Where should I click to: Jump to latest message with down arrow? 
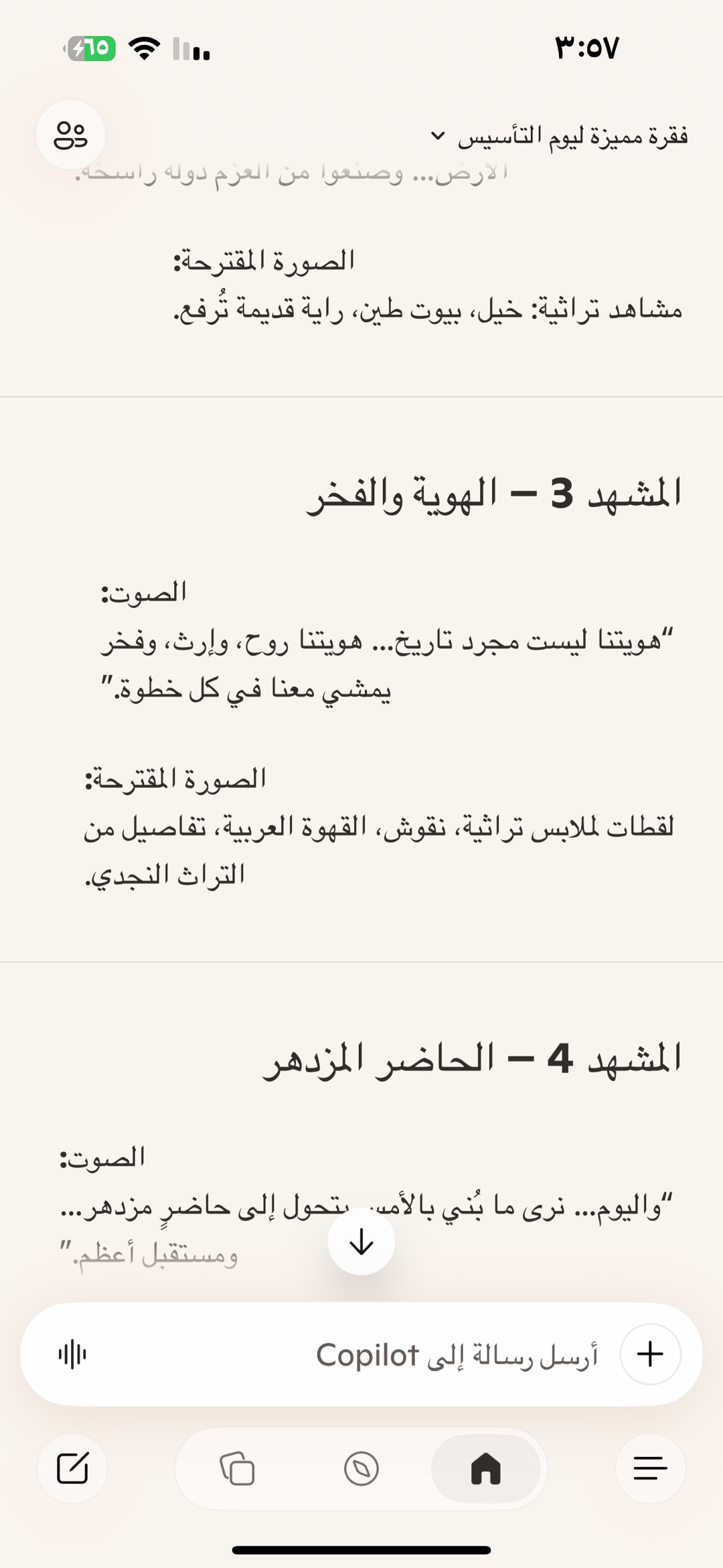point(361,1242)
